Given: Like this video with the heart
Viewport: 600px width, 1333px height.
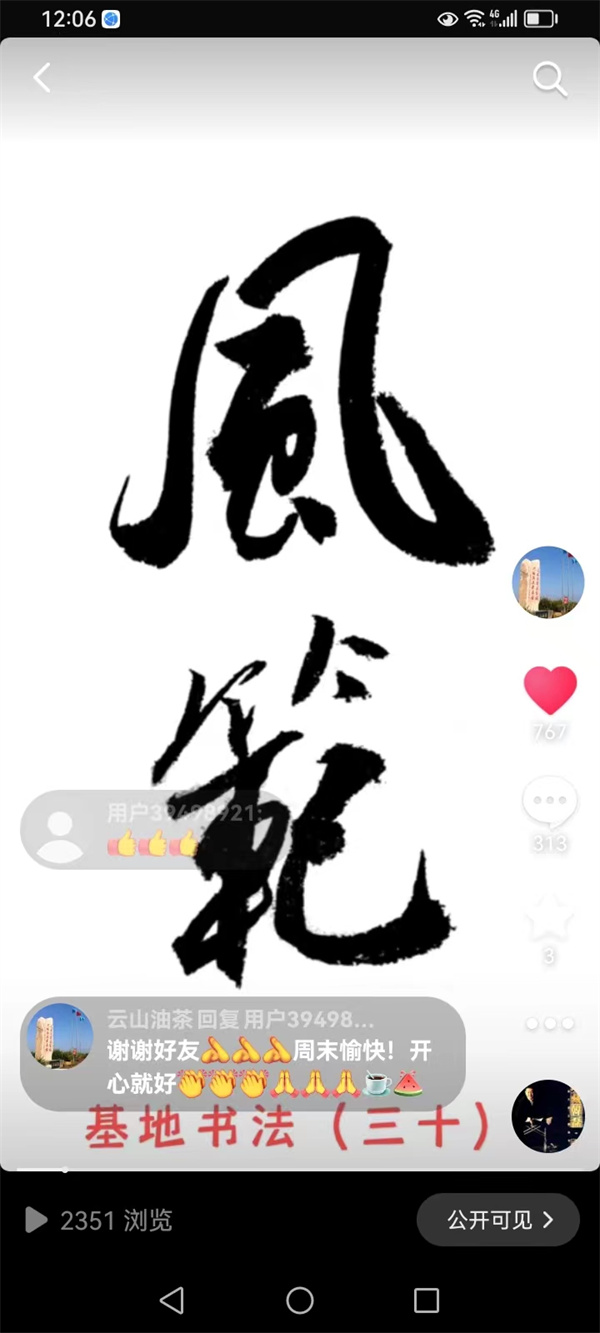Looking at the screenshot, I should 550,690.
